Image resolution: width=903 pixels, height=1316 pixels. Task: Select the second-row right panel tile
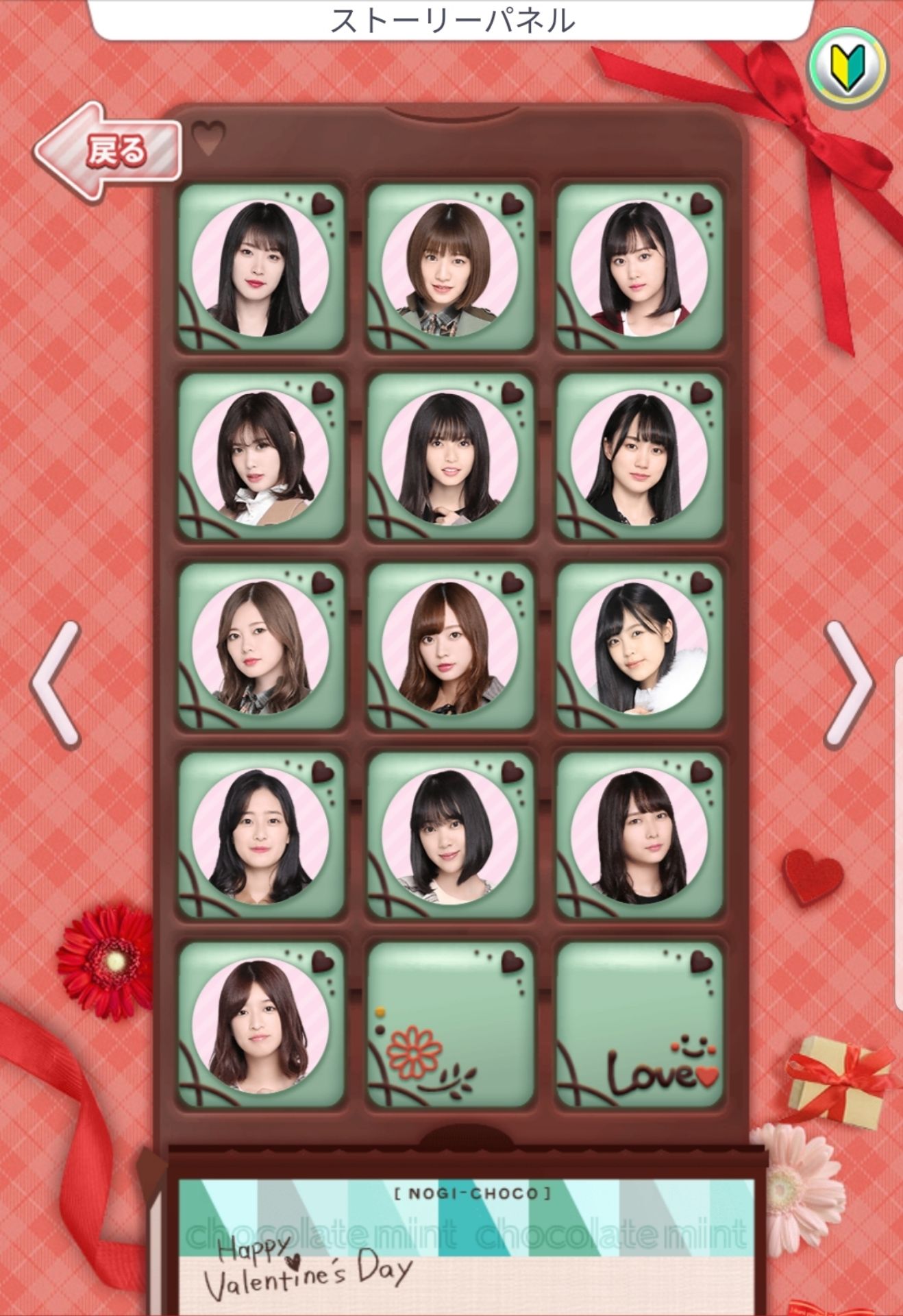pos(639,457)
